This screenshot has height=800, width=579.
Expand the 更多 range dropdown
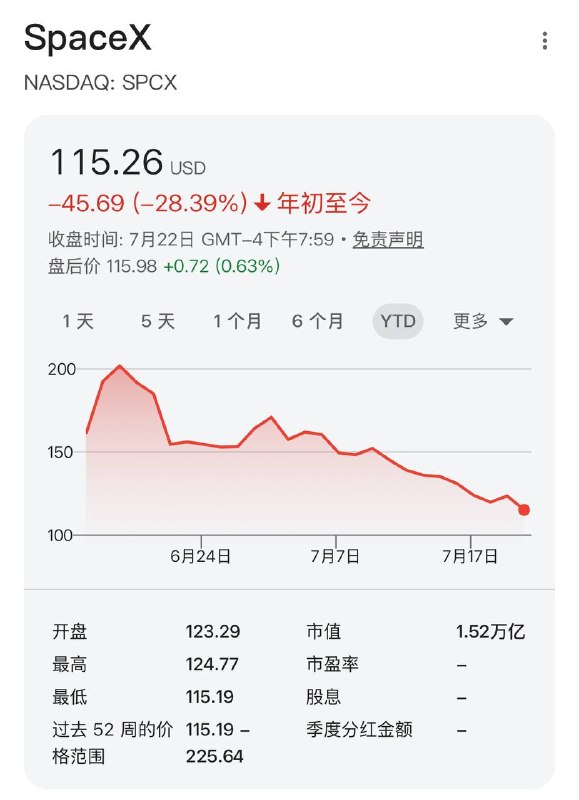tap(483, 321)
